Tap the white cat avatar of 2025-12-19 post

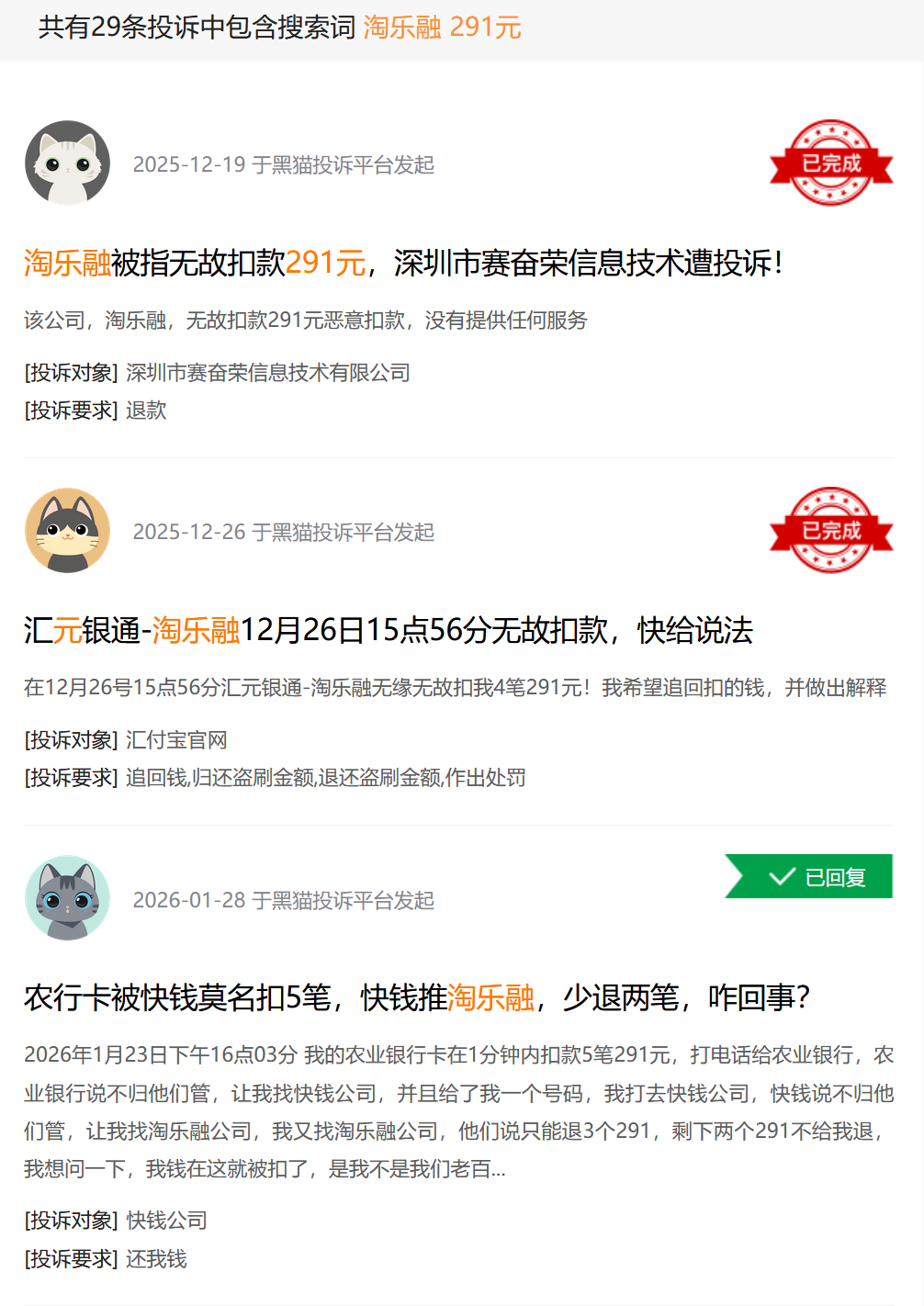point(67,163)
